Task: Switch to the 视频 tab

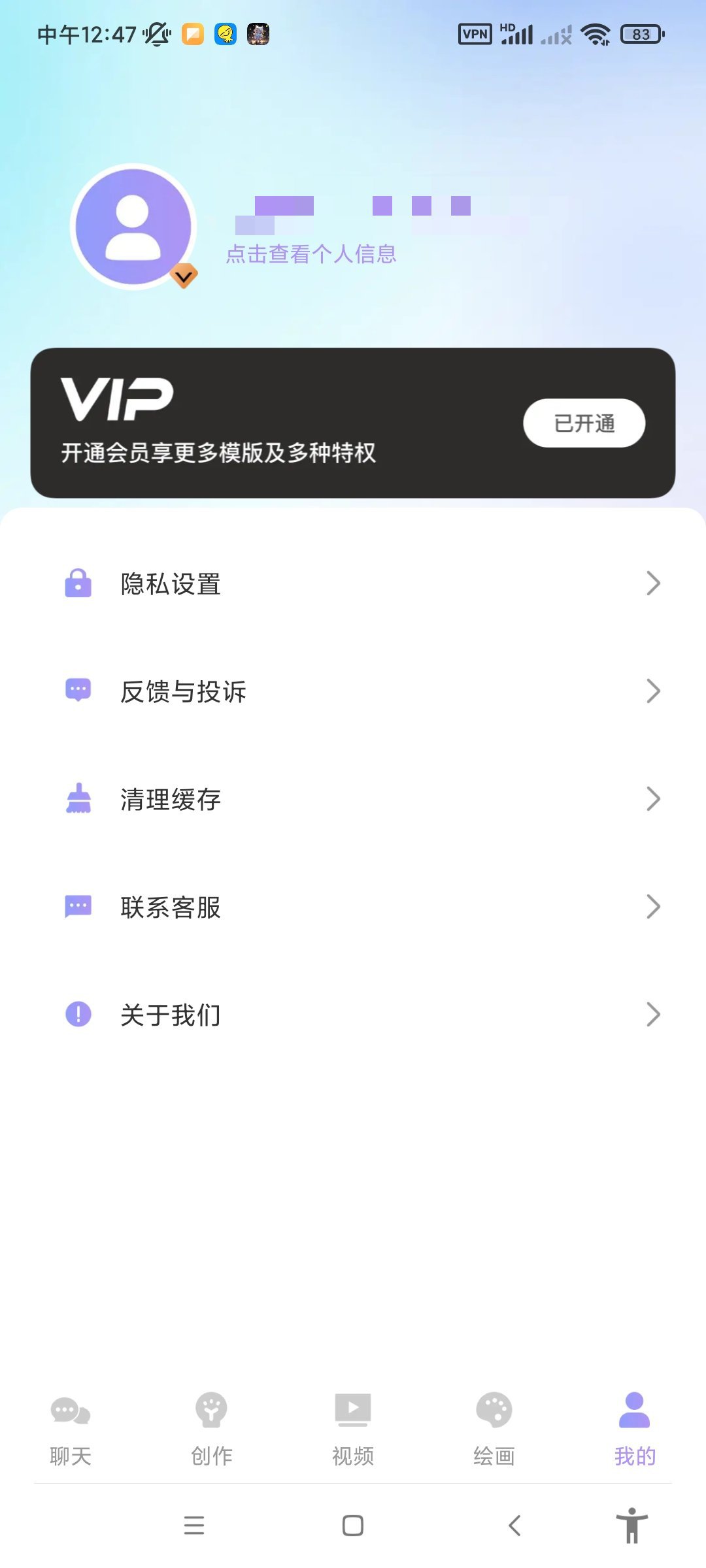Action: click(353, 1428)
